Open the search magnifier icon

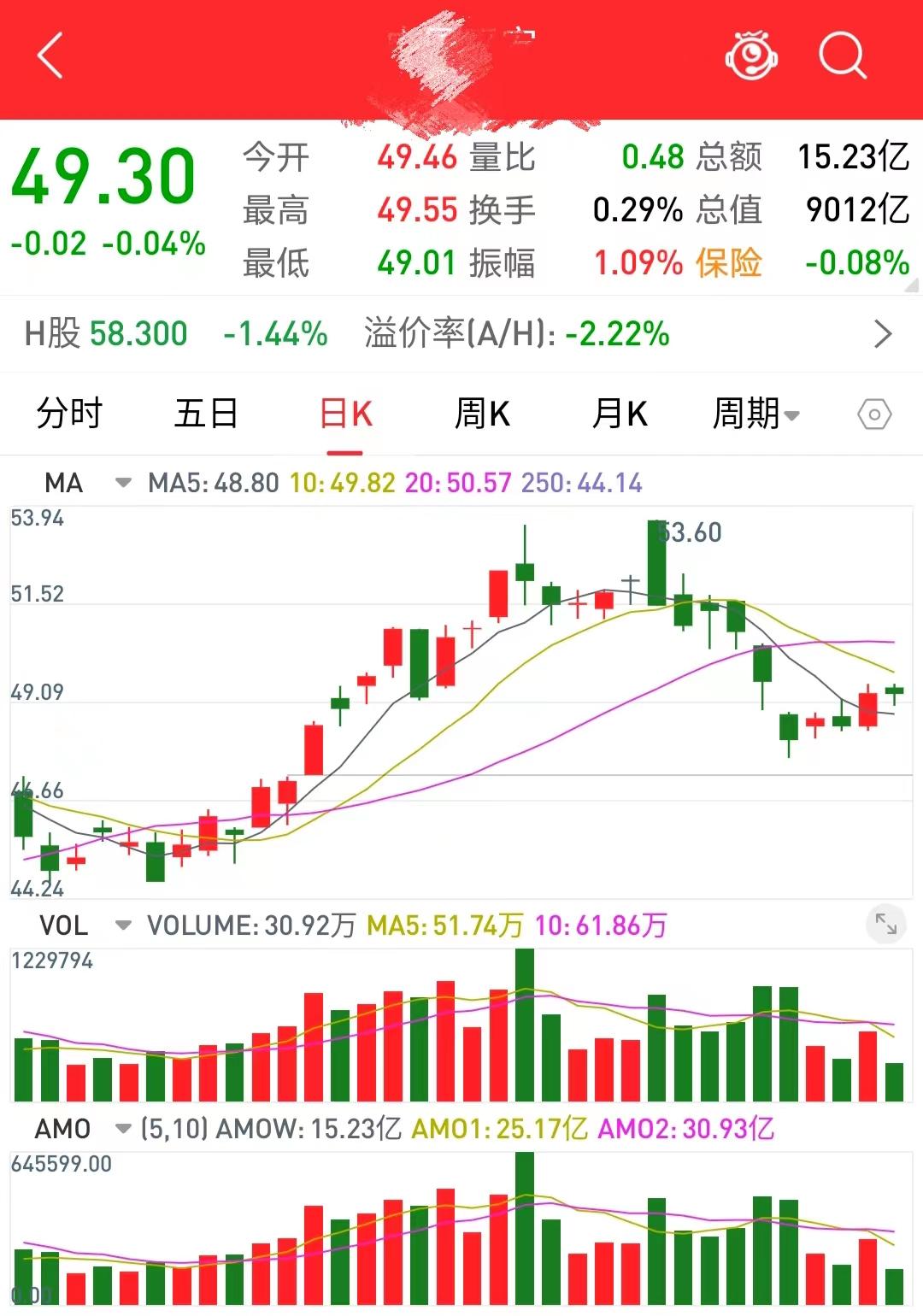[842, 56]
